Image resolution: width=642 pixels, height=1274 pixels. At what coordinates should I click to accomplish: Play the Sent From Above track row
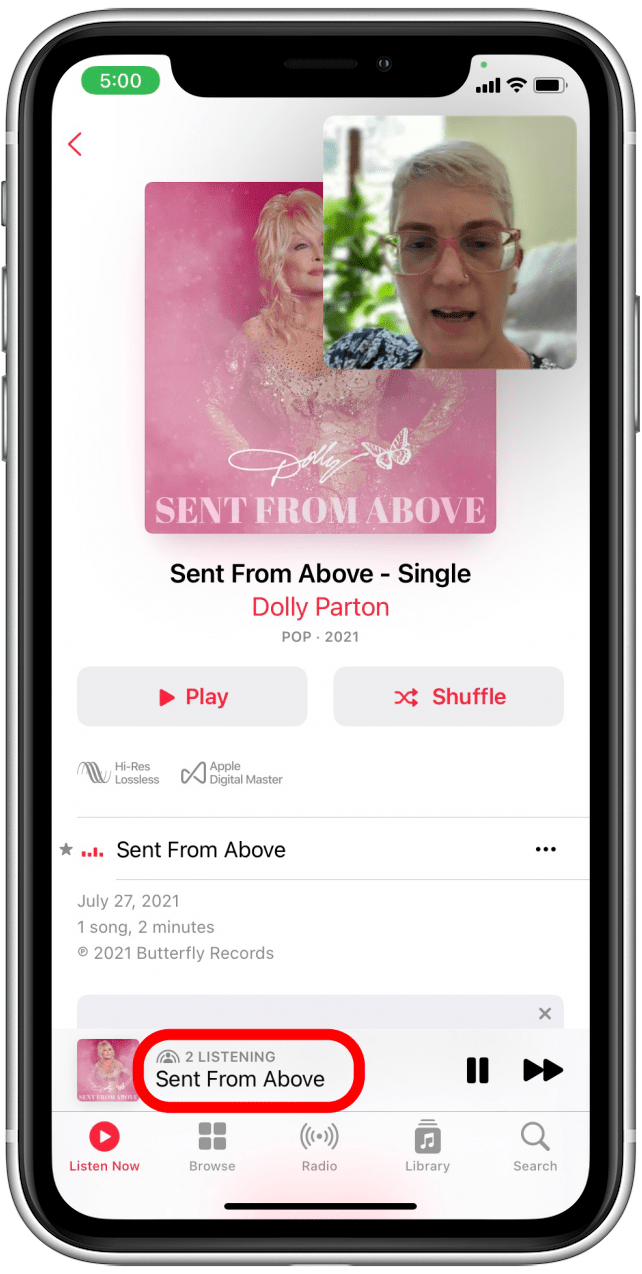coord(320,849)
